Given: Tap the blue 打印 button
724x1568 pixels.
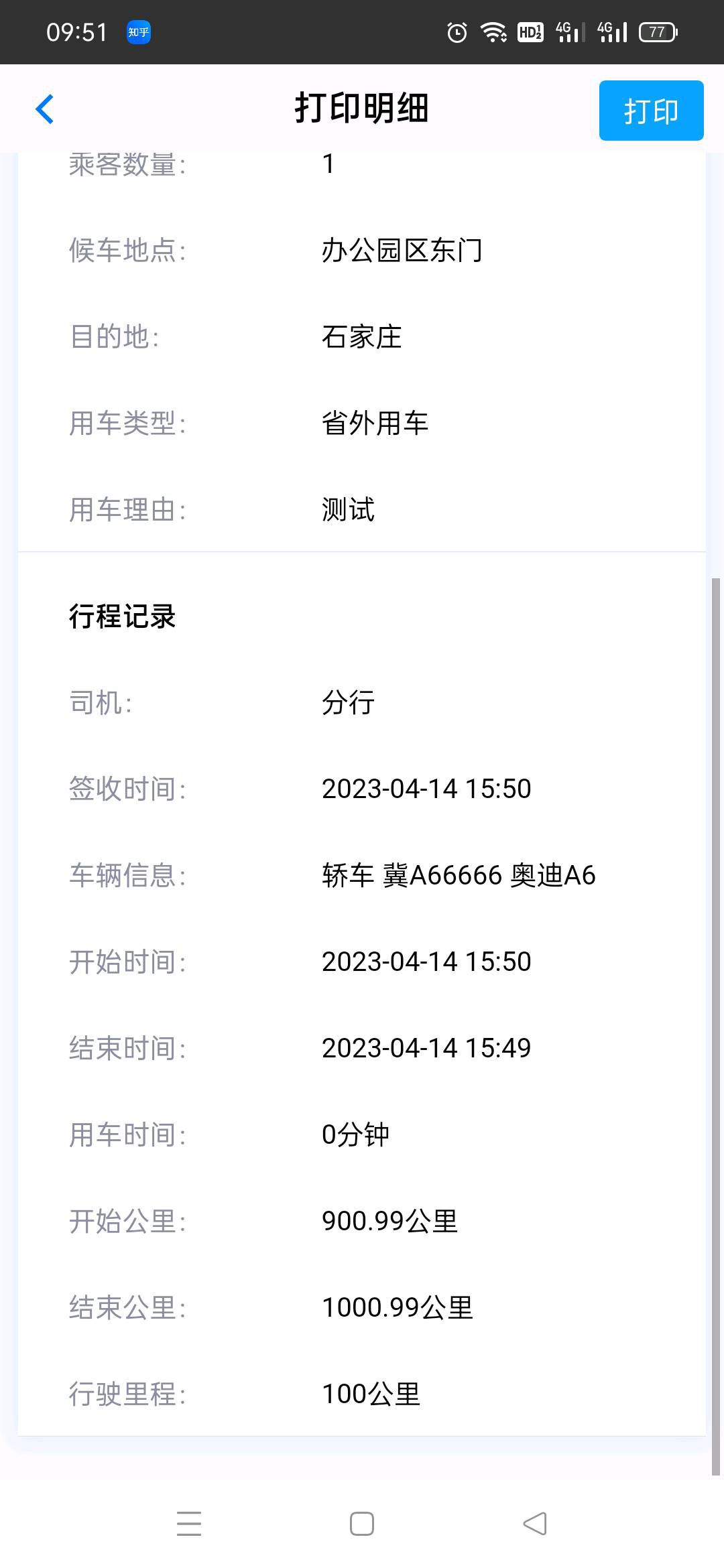Looking at the screenshot, I should coord(651,111).
